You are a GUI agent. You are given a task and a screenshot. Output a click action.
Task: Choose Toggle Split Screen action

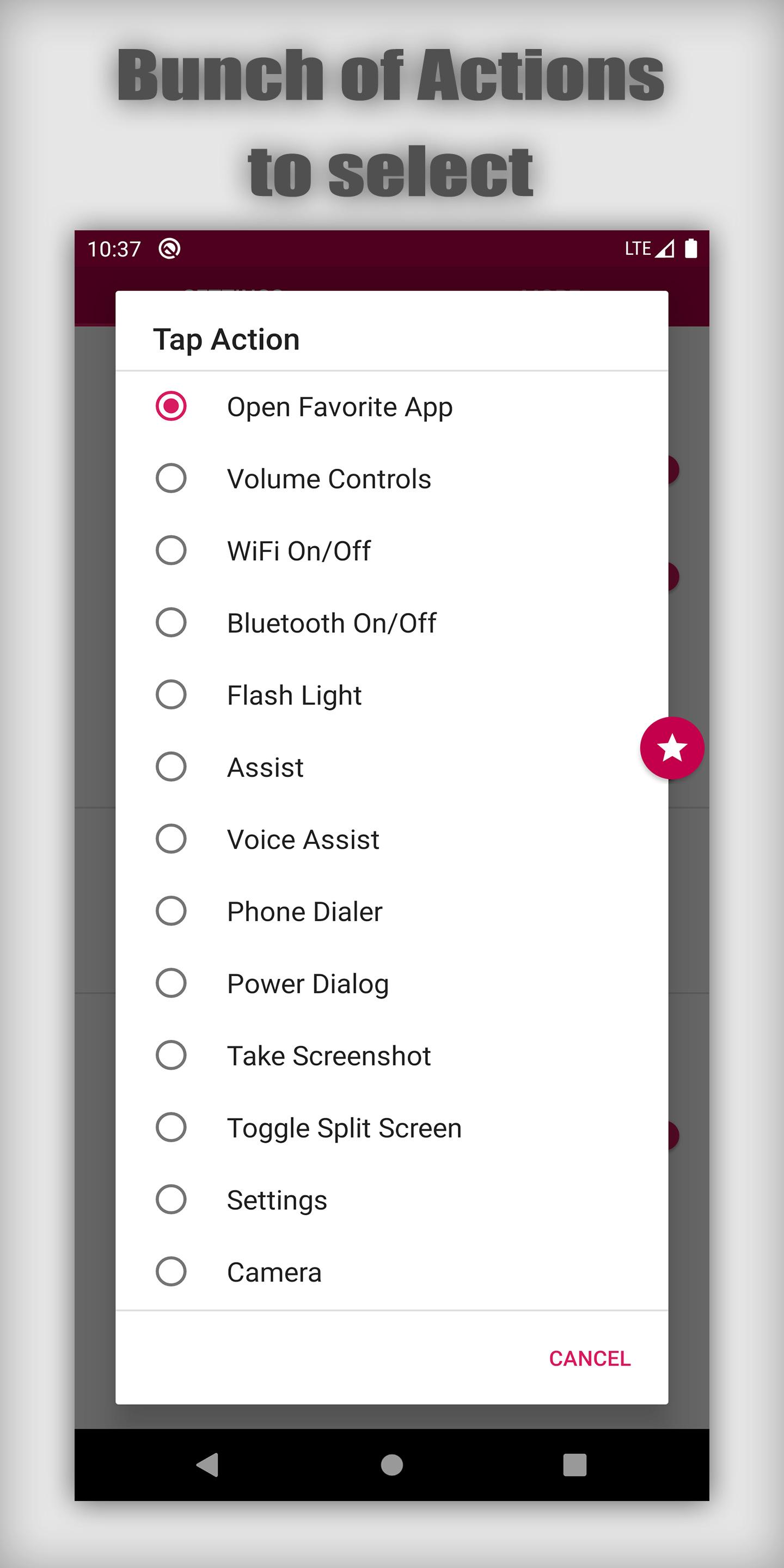344,1128
